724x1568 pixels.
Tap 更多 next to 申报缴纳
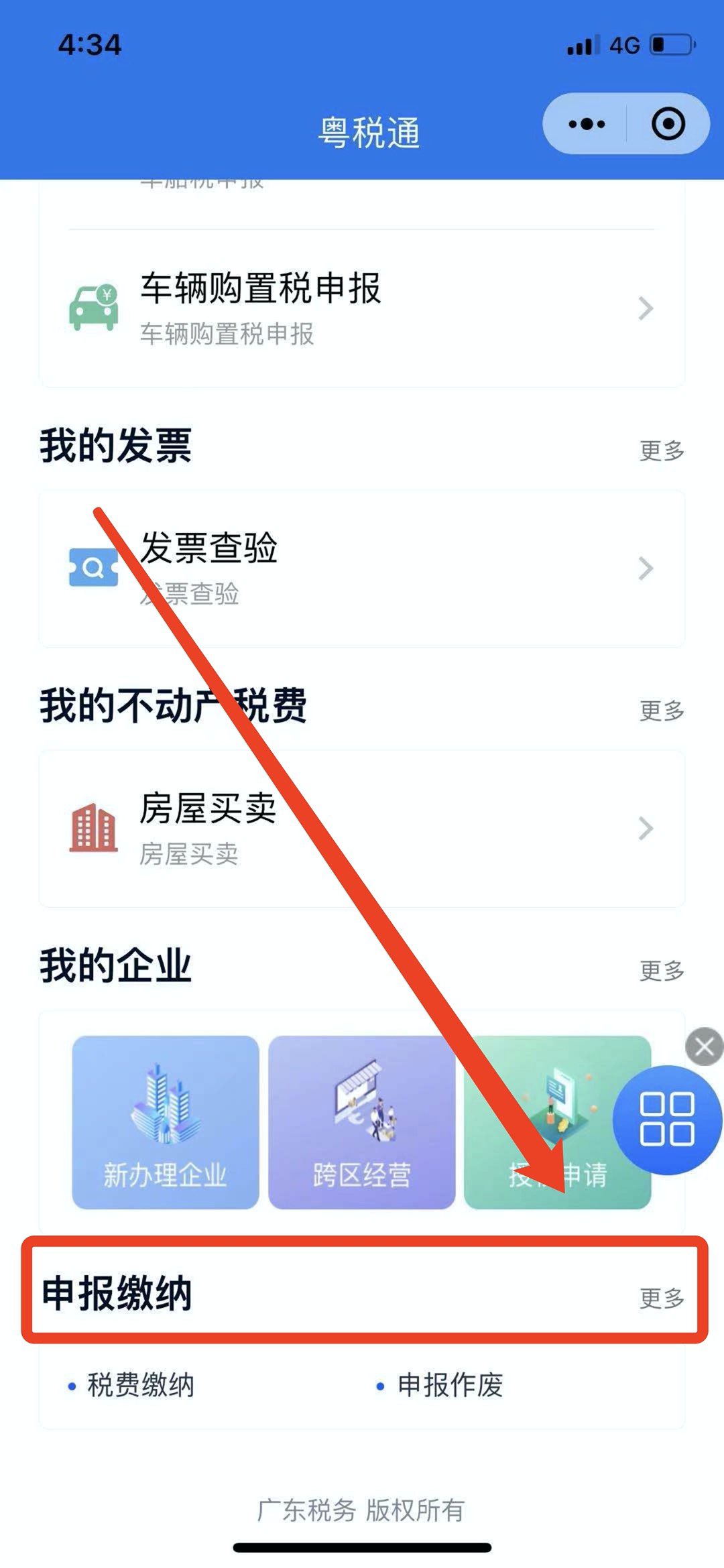click(661, 1298)
